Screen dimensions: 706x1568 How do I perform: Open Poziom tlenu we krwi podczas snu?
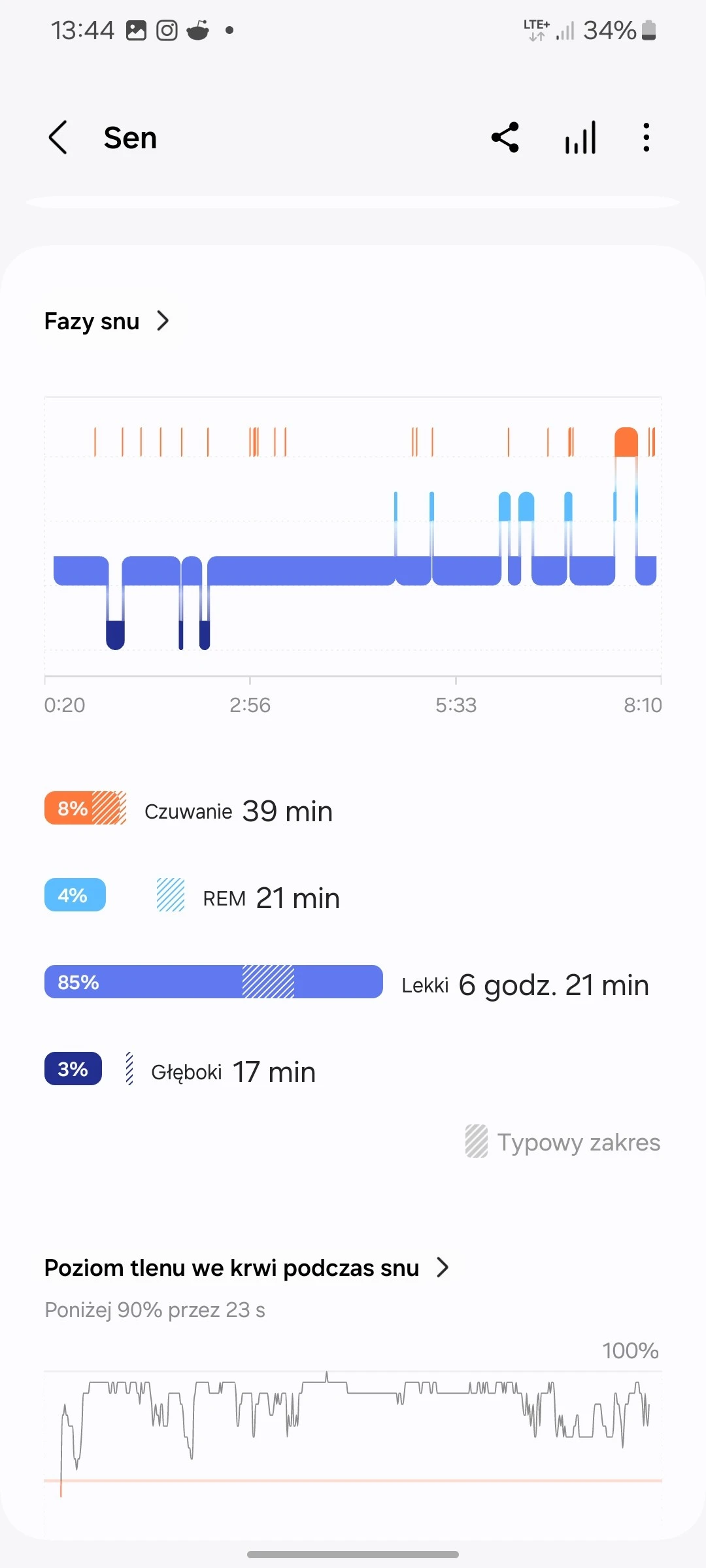[246, 1268]
